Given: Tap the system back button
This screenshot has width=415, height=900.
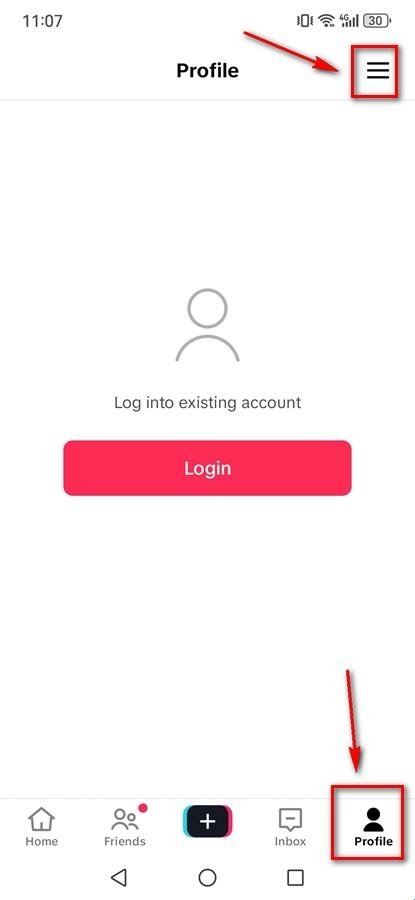Looking at the screenshot, I should (119, 877).
